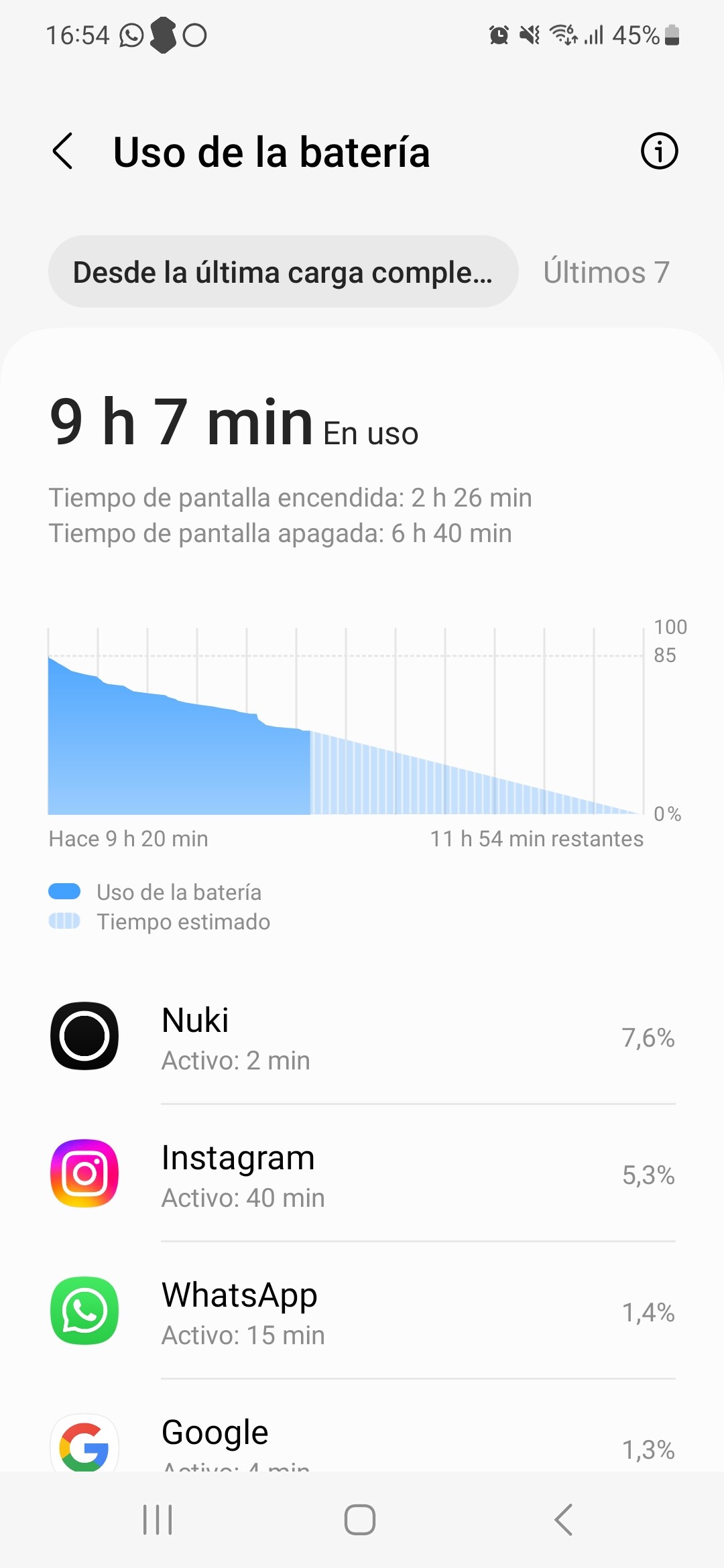Image resolution: width=724 pixels, height=1568 pixels.
Task: Open the battery usage info icon
Action: pos(659,151)
